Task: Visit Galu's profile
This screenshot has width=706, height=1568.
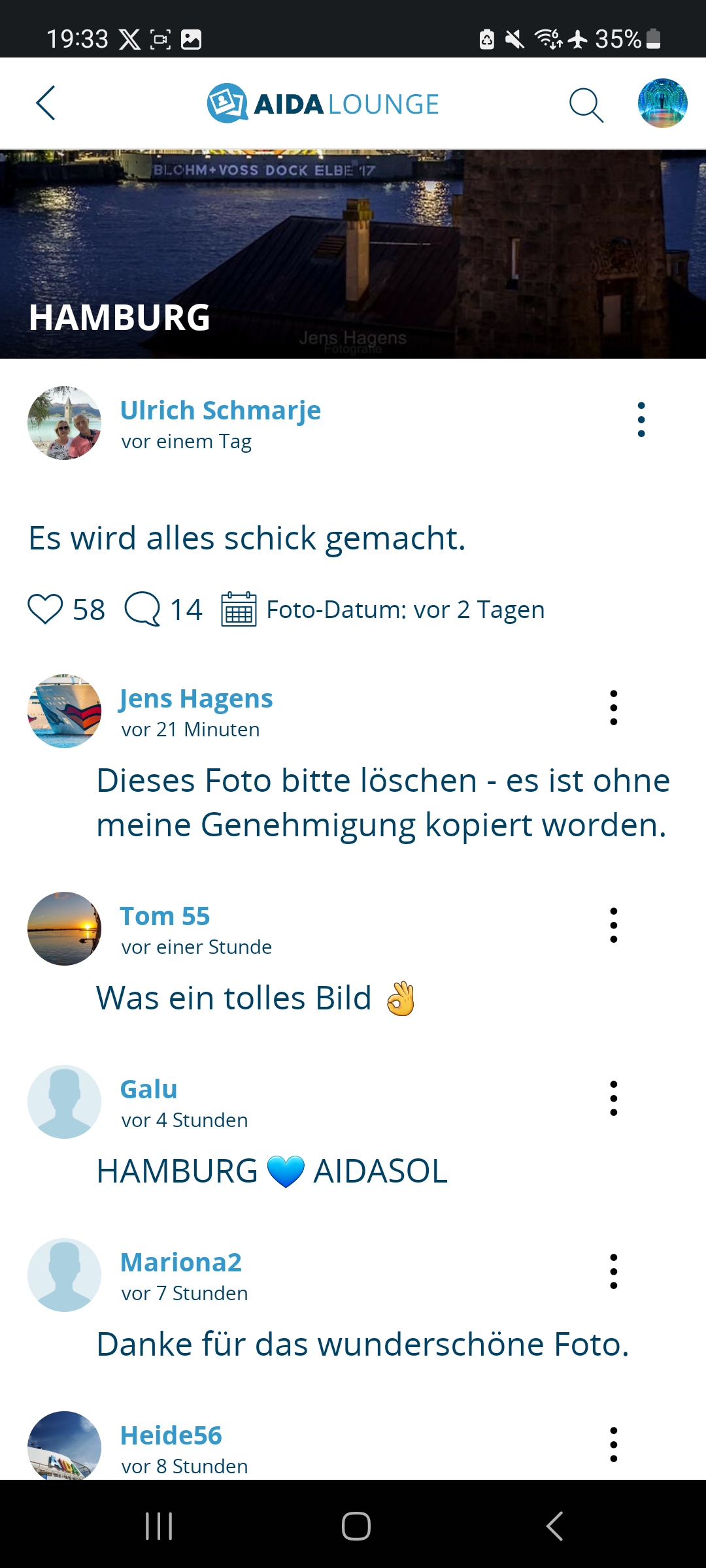Action: [149, 1090]
